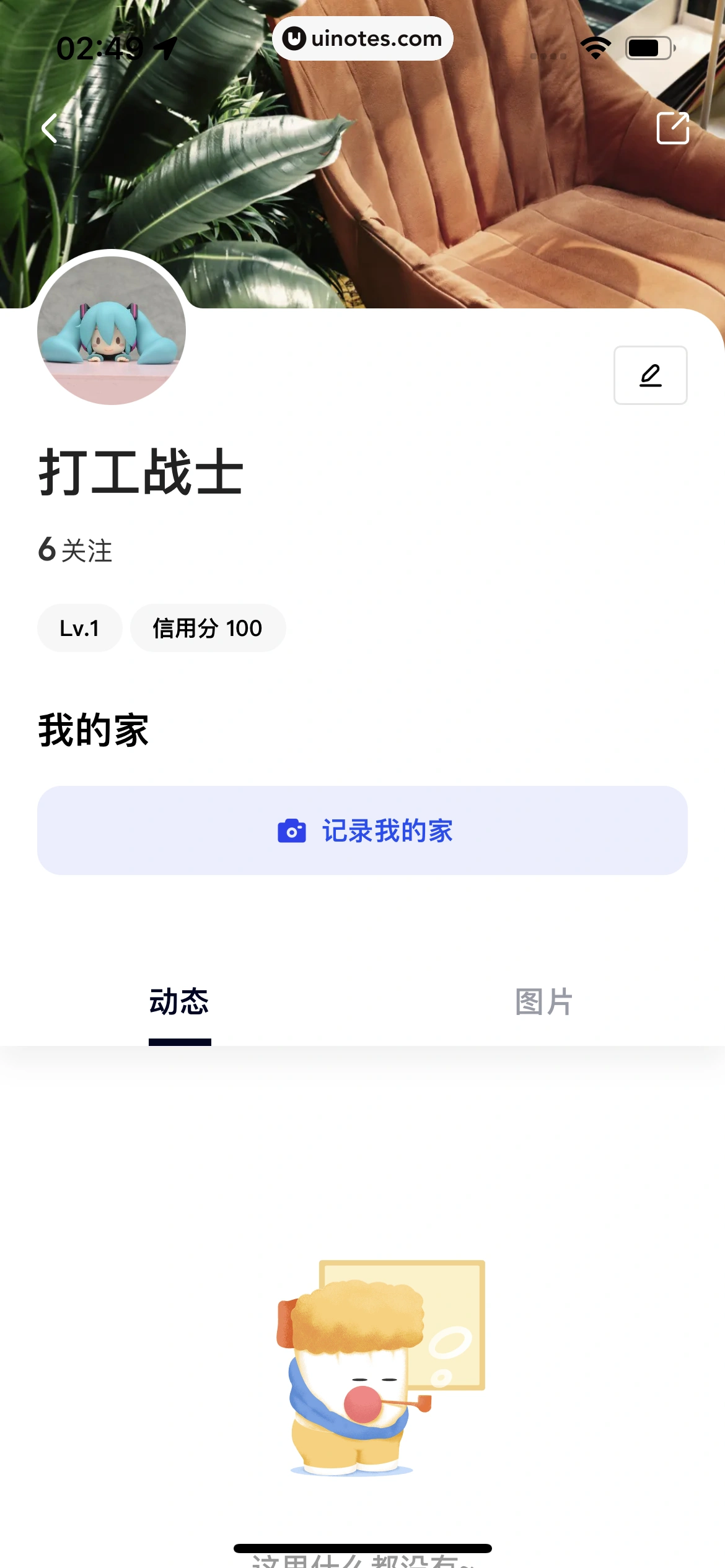The height and width of the screenshot is (1568, 725).
Task: Open the 6 关注 following list
Action: (x=74, y=549)
